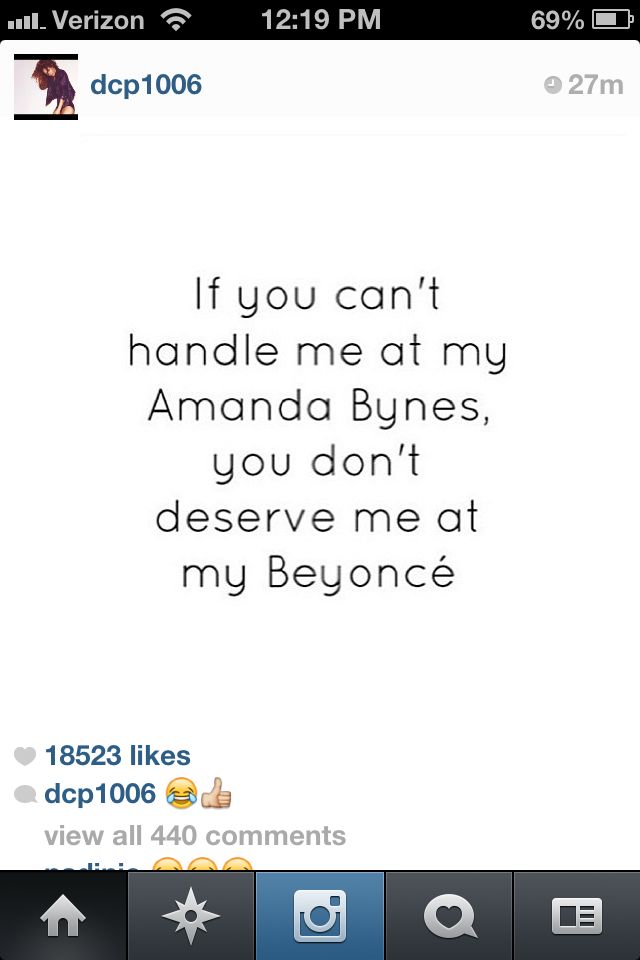The height and width of the screenshot is (960, 640).
Task: Open the dcp1006 username at the top
Action: click(146, 85)
